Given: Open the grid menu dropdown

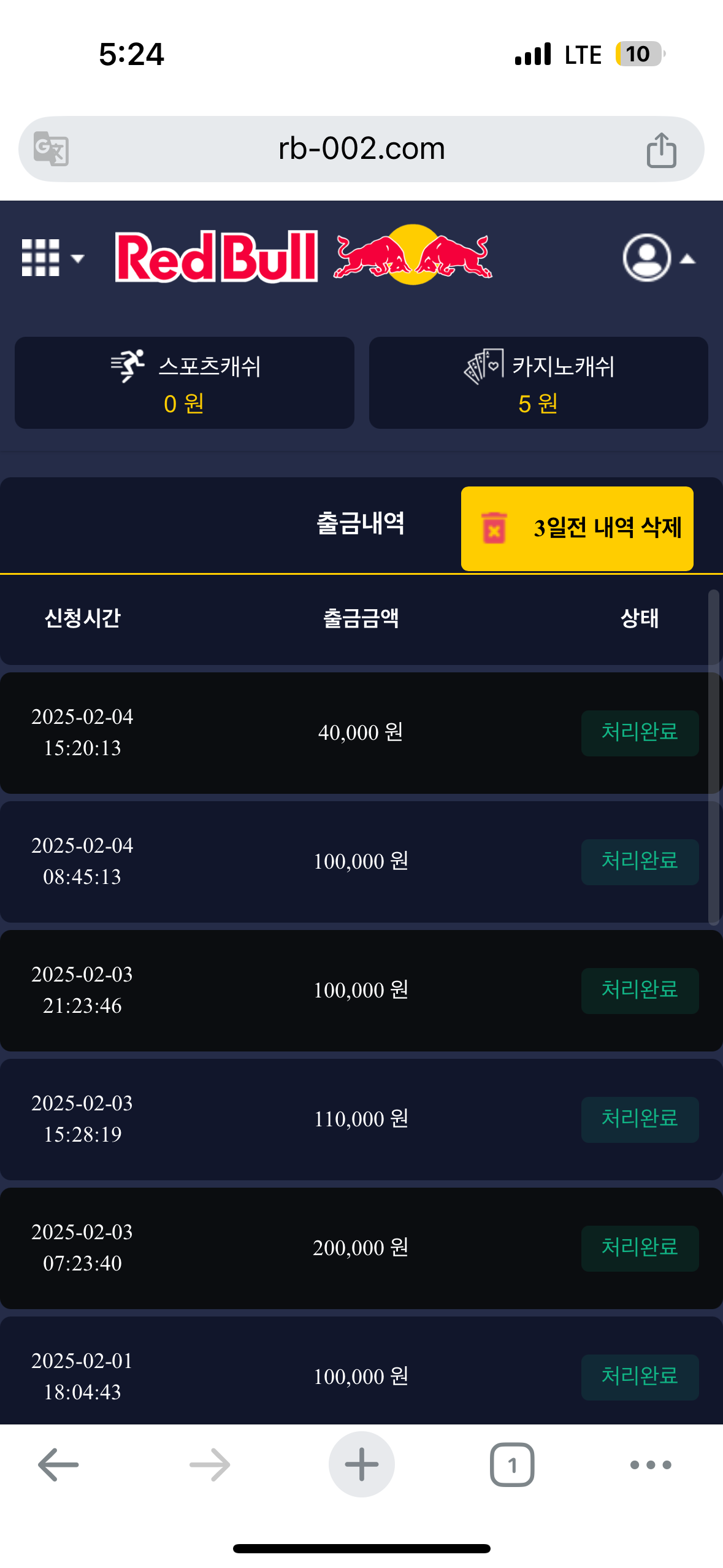Looking at the screenshot, I should [52, 258].
